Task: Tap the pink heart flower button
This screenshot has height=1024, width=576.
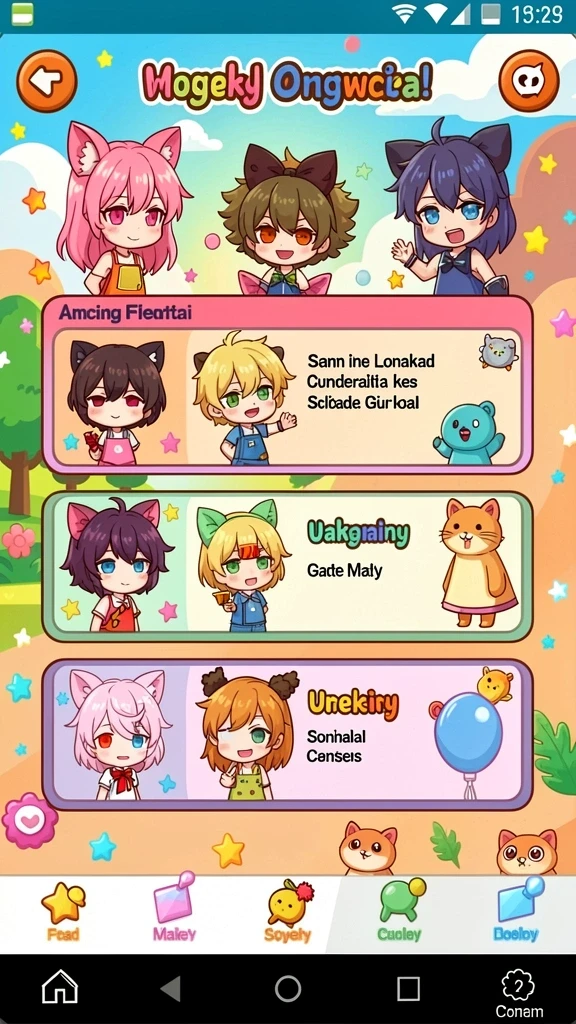Action: [x=29, y=820]
